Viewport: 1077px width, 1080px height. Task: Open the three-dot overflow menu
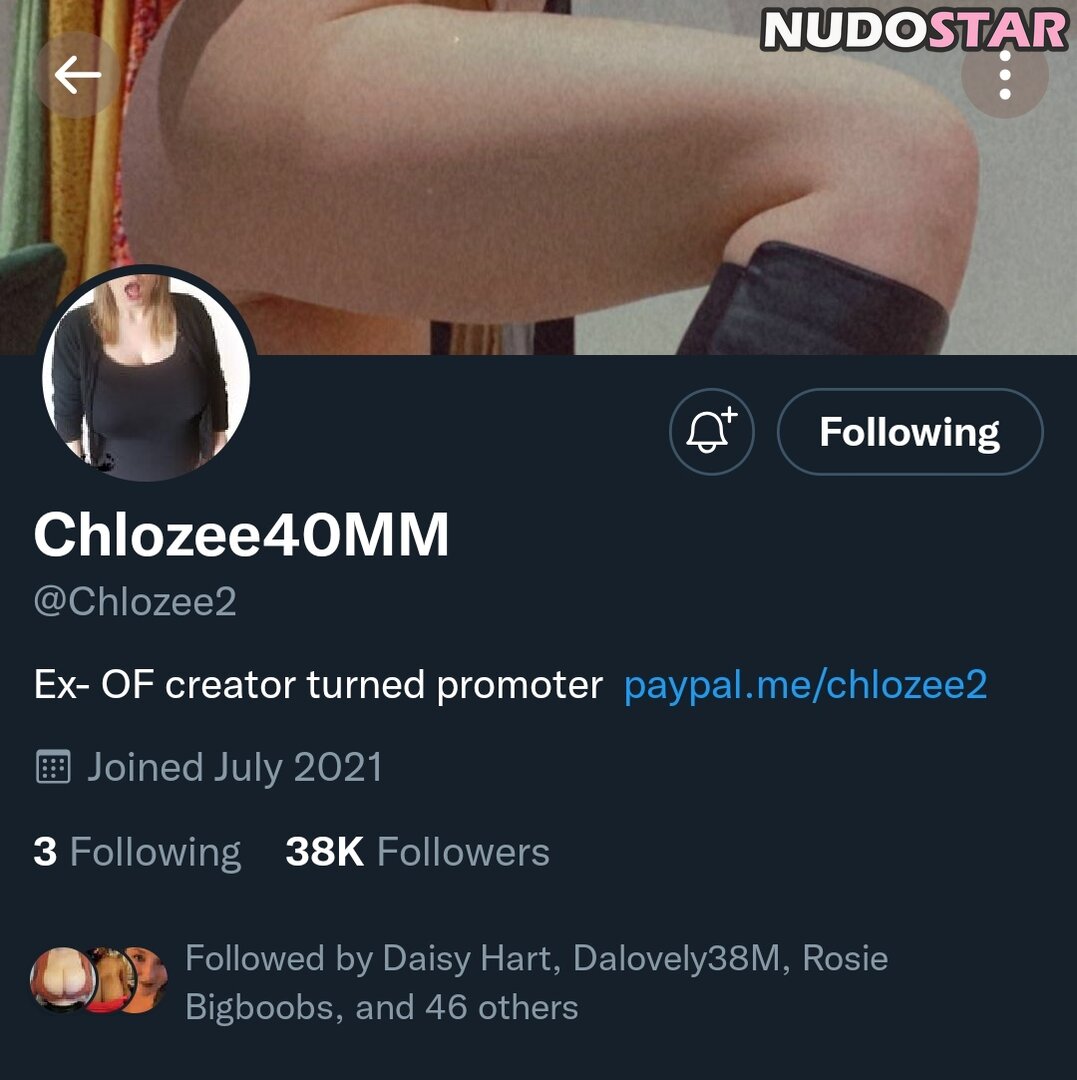pyautogui.click(x=1004, y=76)
